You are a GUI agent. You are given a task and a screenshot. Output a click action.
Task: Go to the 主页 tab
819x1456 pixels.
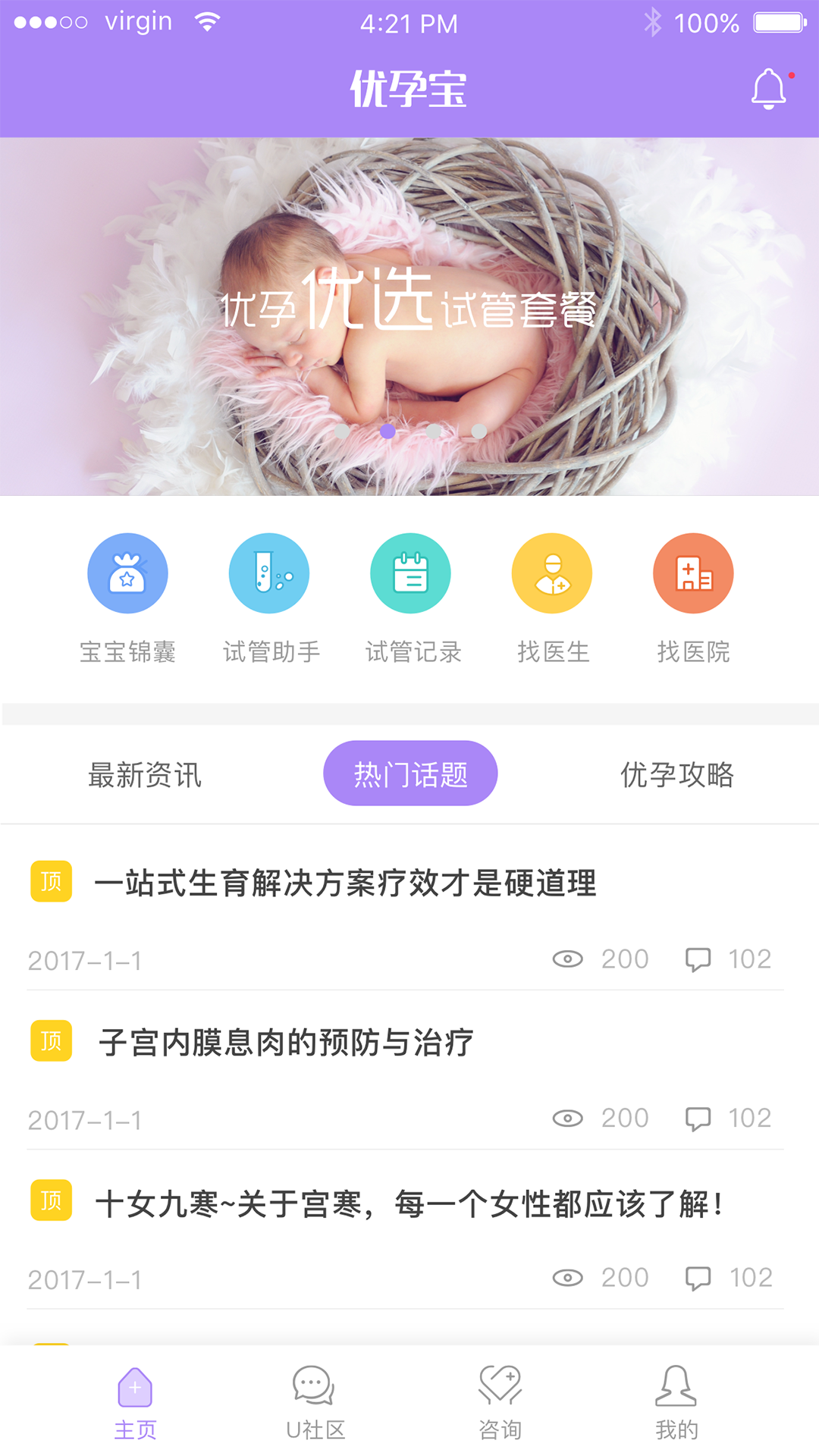point(135,1404)
